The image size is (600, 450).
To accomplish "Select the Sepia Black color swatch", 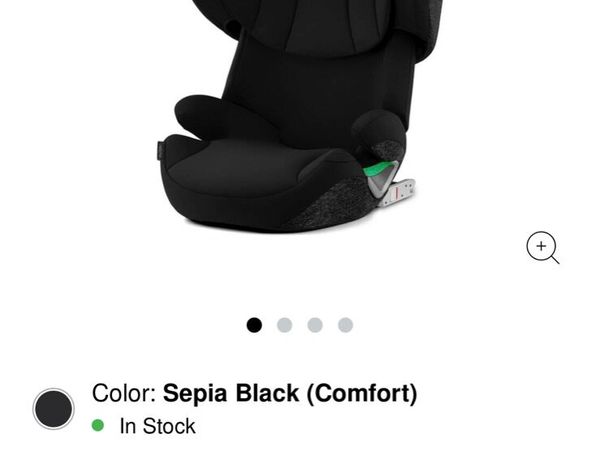I will click(54, 409).
